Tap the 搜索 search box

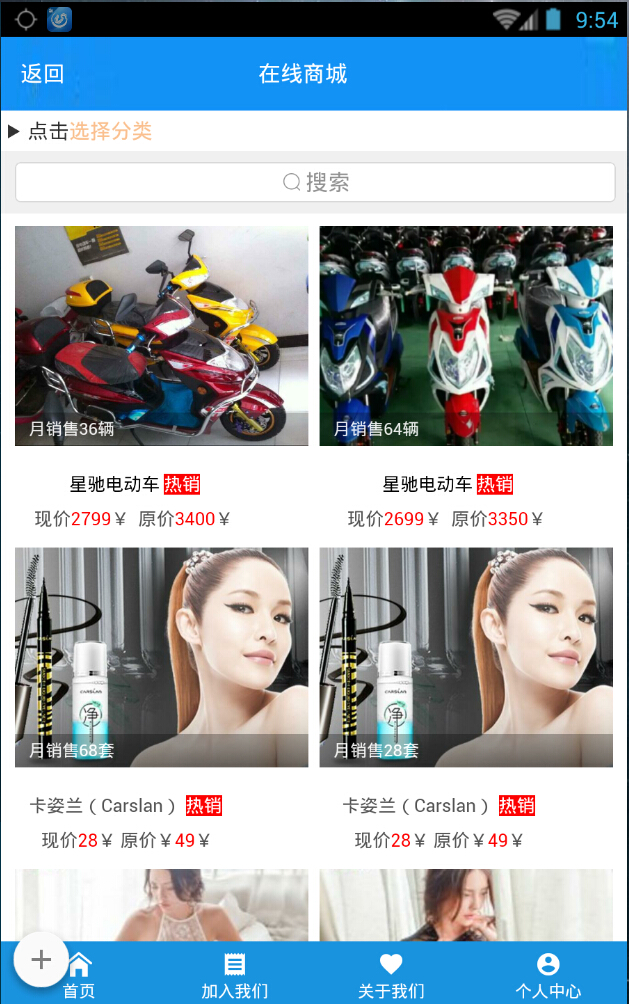click(315, 182)
